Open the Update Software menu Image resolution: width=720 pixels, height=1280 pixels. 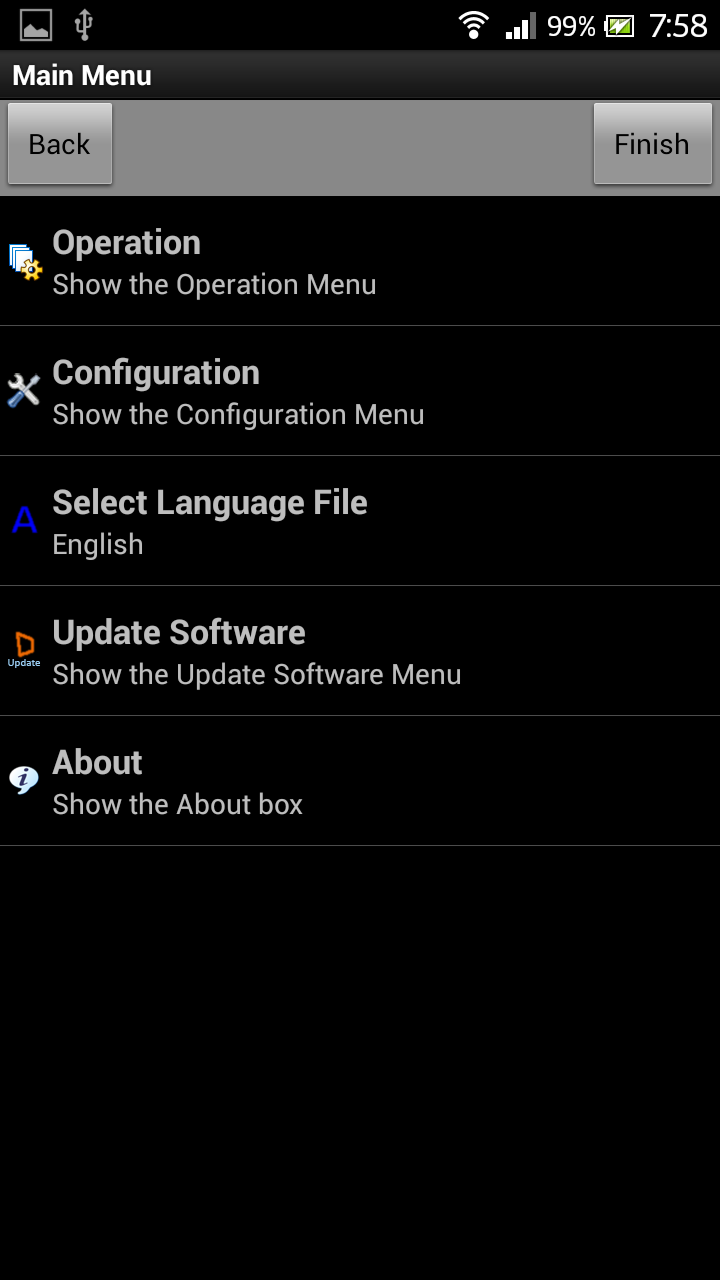click(x=360, y=651)
